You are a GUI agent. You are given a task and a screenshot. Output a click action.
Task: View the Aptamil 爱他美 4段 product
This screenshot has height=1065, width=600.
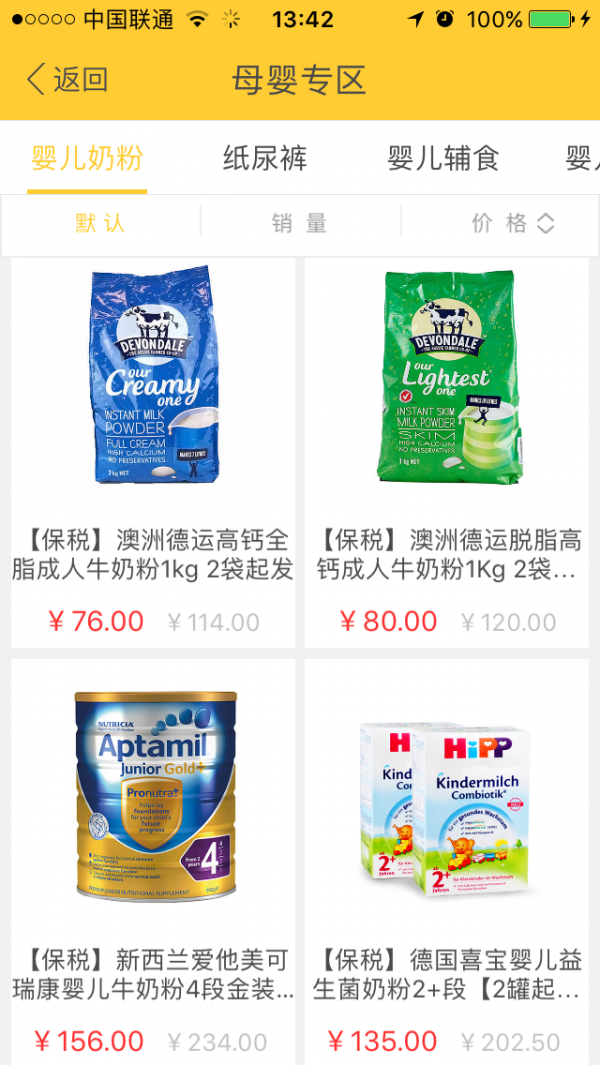[153, 860]
